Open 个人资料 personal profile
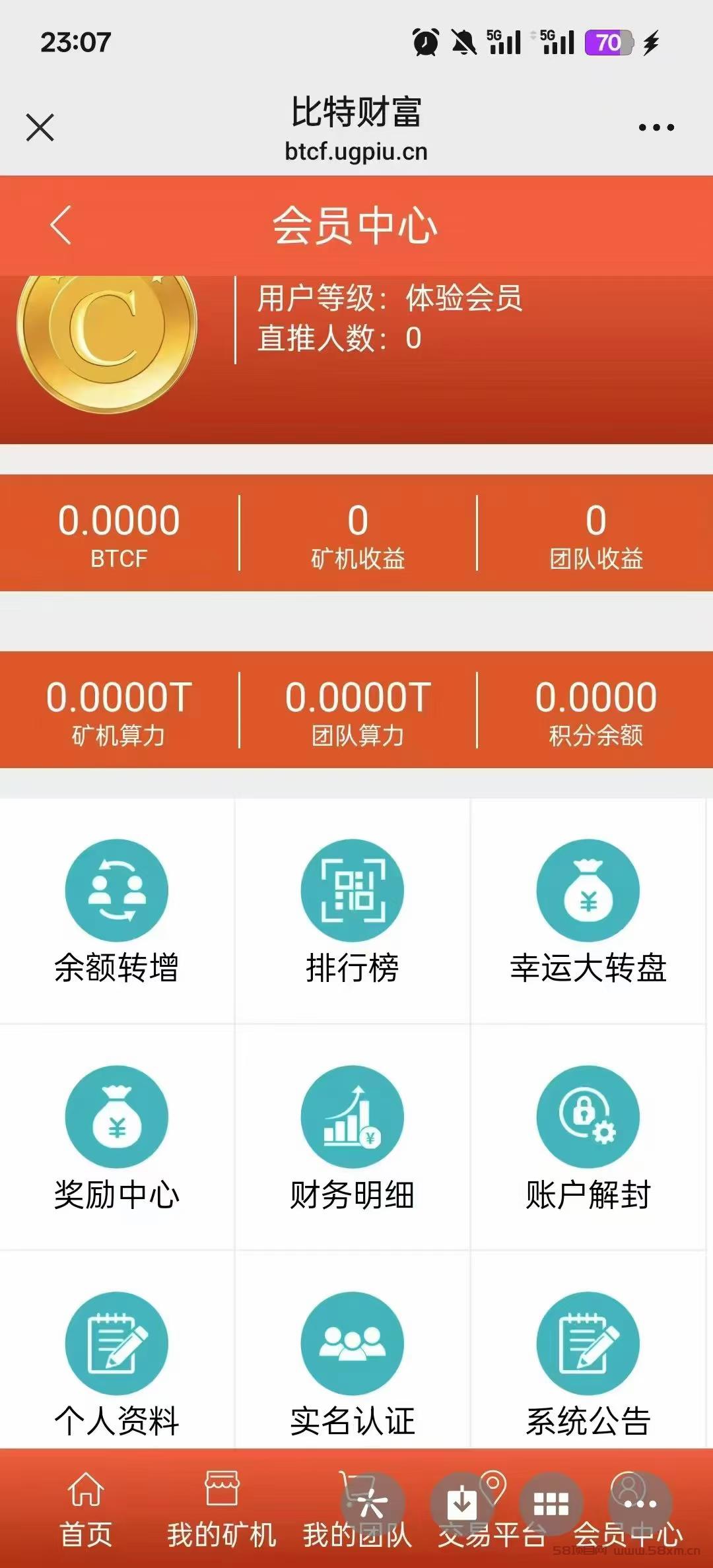The width and height of the screenshot is (713, 1568). pos(117,1363)
